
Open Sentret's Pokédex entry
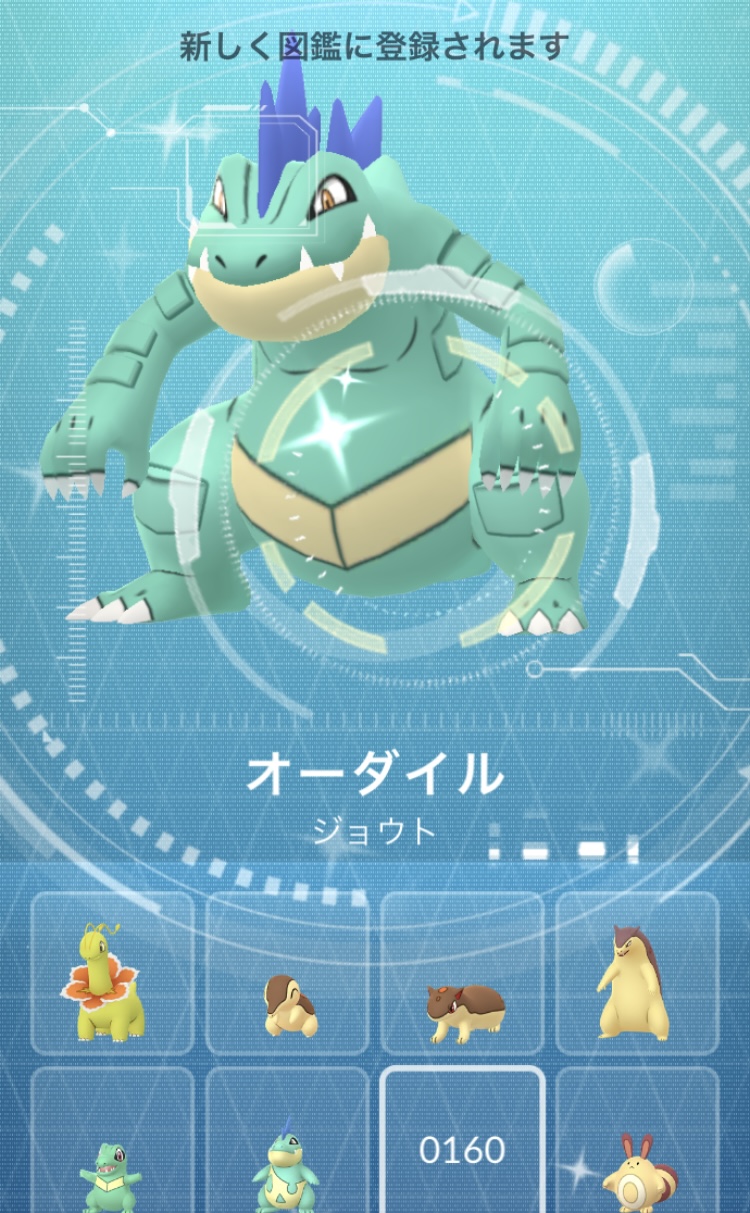point(637,1140)
